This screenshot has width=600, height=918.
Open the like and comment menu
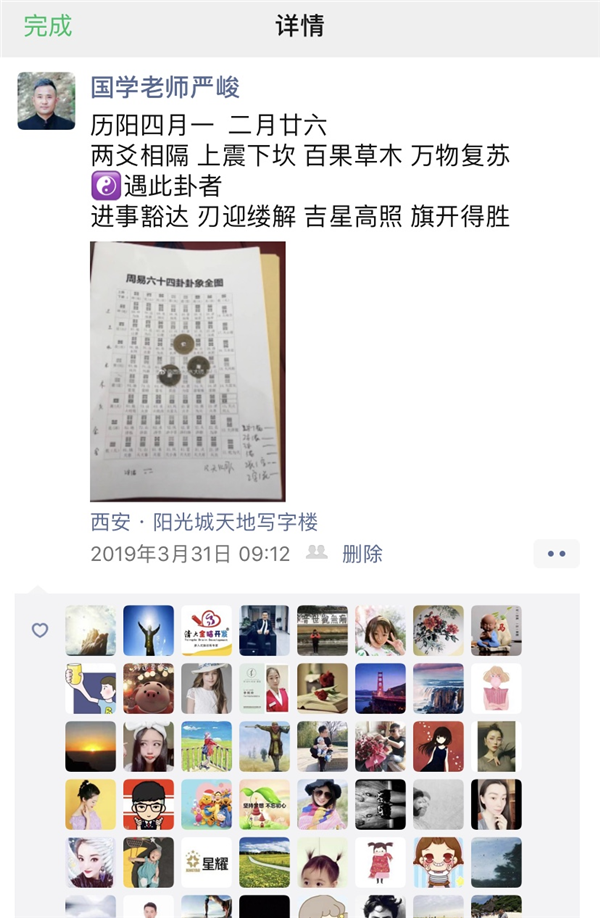(x=556, y=554)
